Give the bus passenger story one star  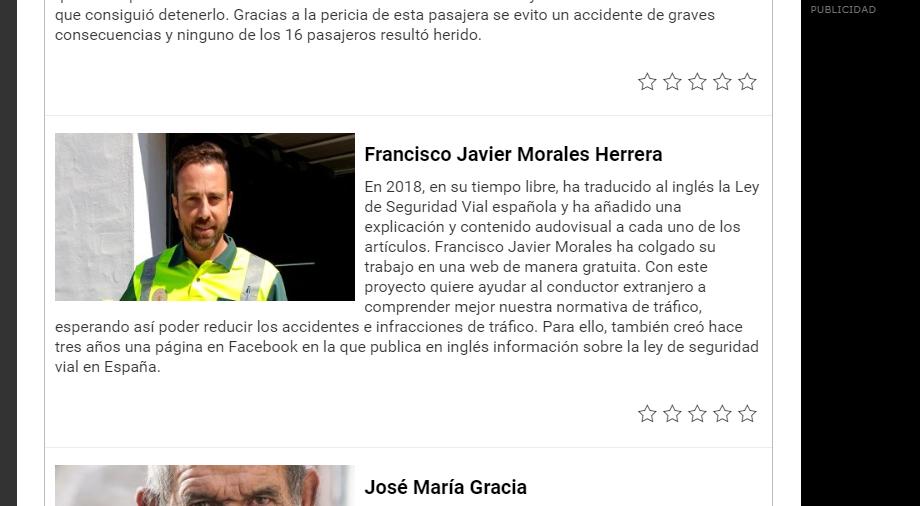647,82
